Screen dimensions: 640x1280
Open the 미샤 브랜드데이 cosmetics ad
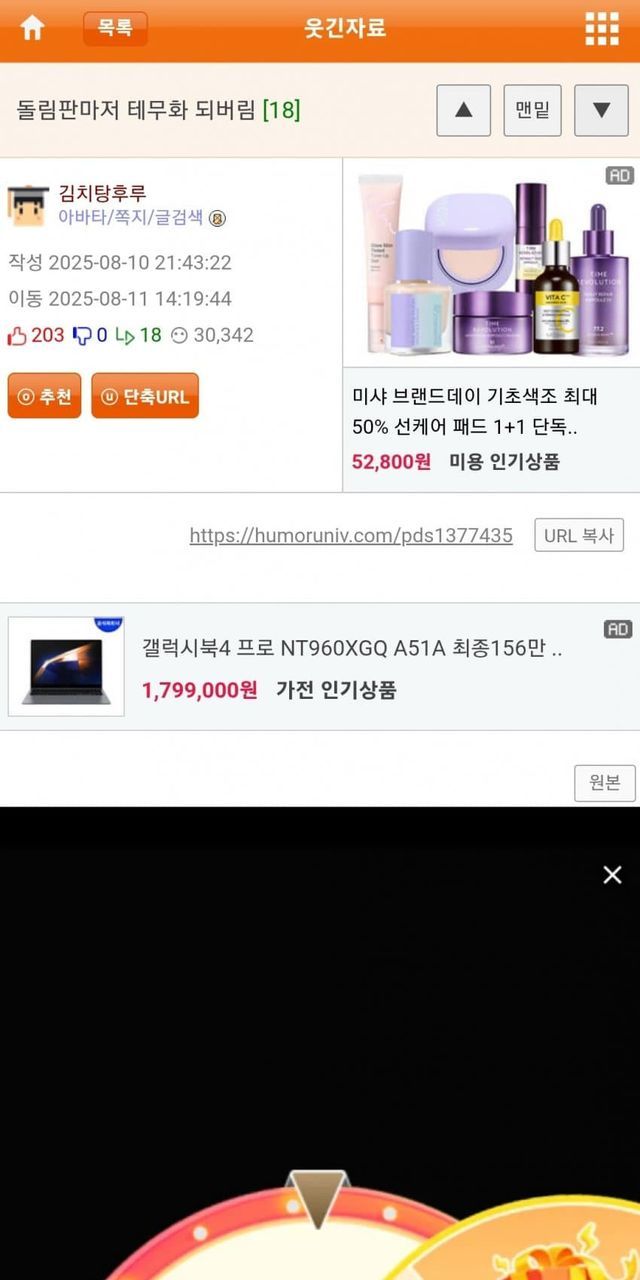[490, 320]
